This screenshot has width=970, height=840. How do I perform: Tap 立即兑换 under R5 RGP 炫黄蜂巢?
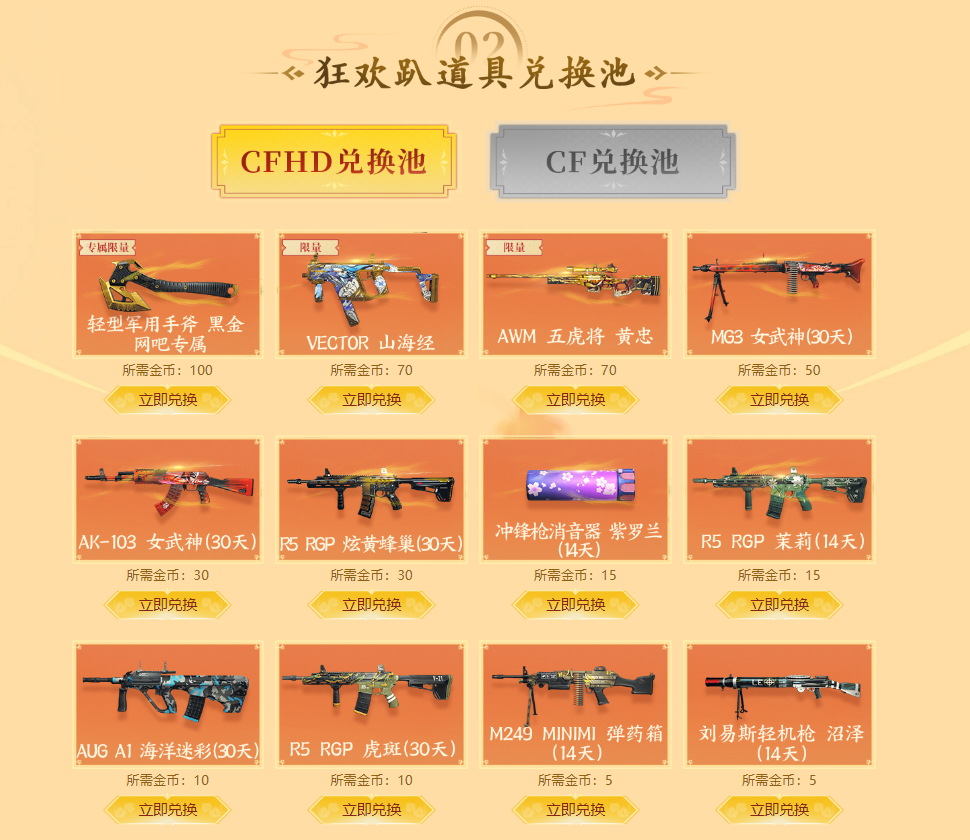click(372, 605)
